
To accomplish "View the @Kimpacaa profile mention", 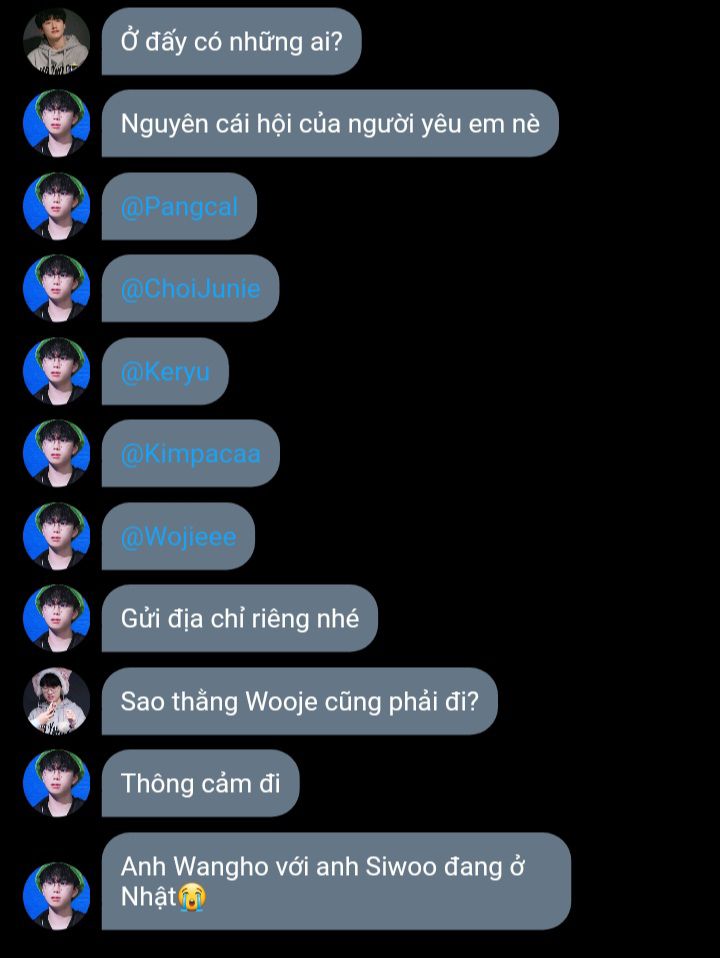I will pyautogui.click(x=190, y=454).
